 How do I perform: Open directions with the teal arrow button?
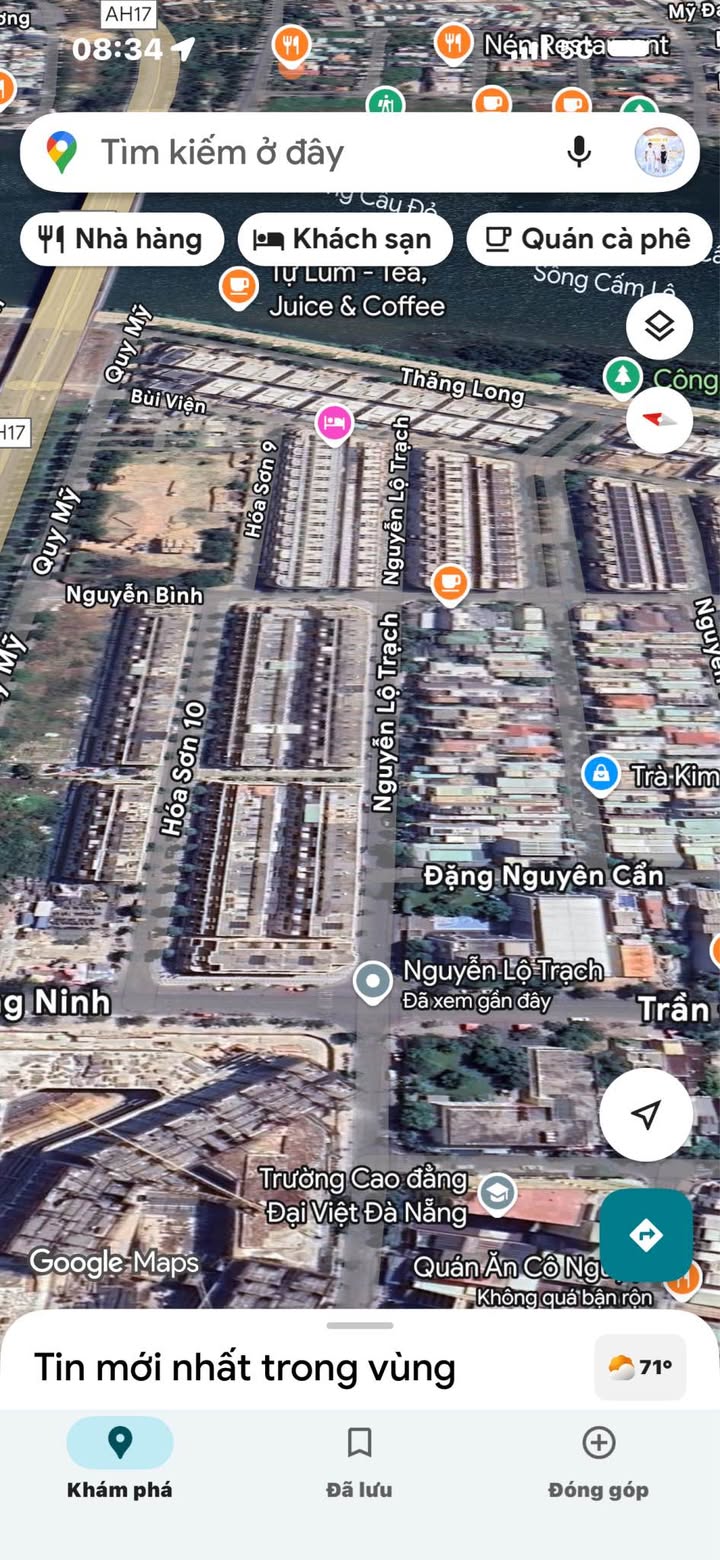tap(646, 1235)
